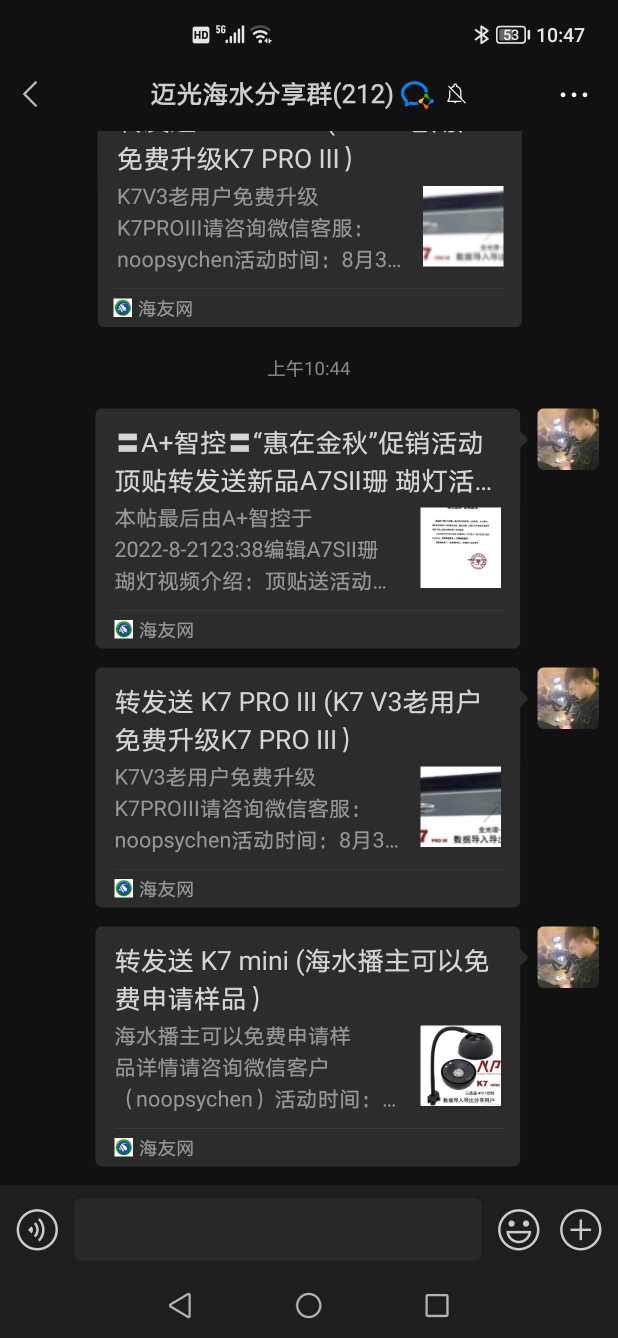618x1338 pixels.
Task: Open the plus attachment menu
Action: click(581, 1229)
